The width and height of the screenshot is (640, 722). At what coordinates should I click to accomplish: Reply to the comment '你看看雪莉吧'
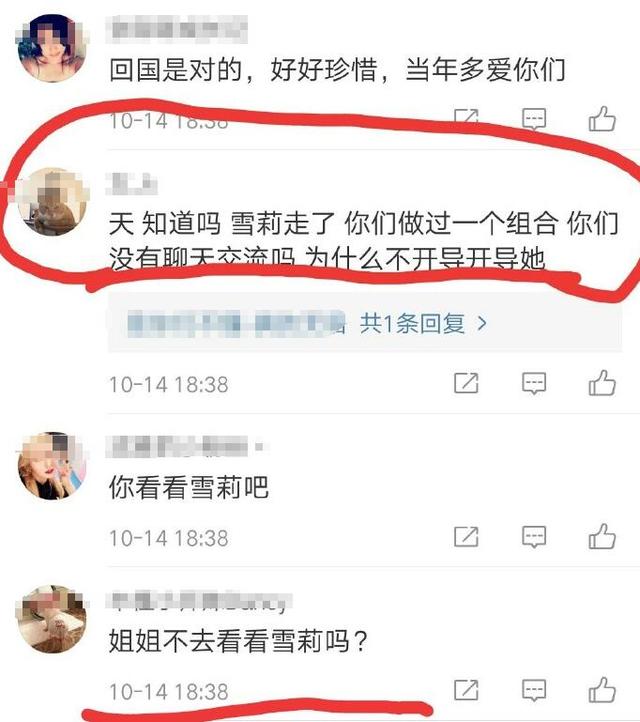coord(535,537)
